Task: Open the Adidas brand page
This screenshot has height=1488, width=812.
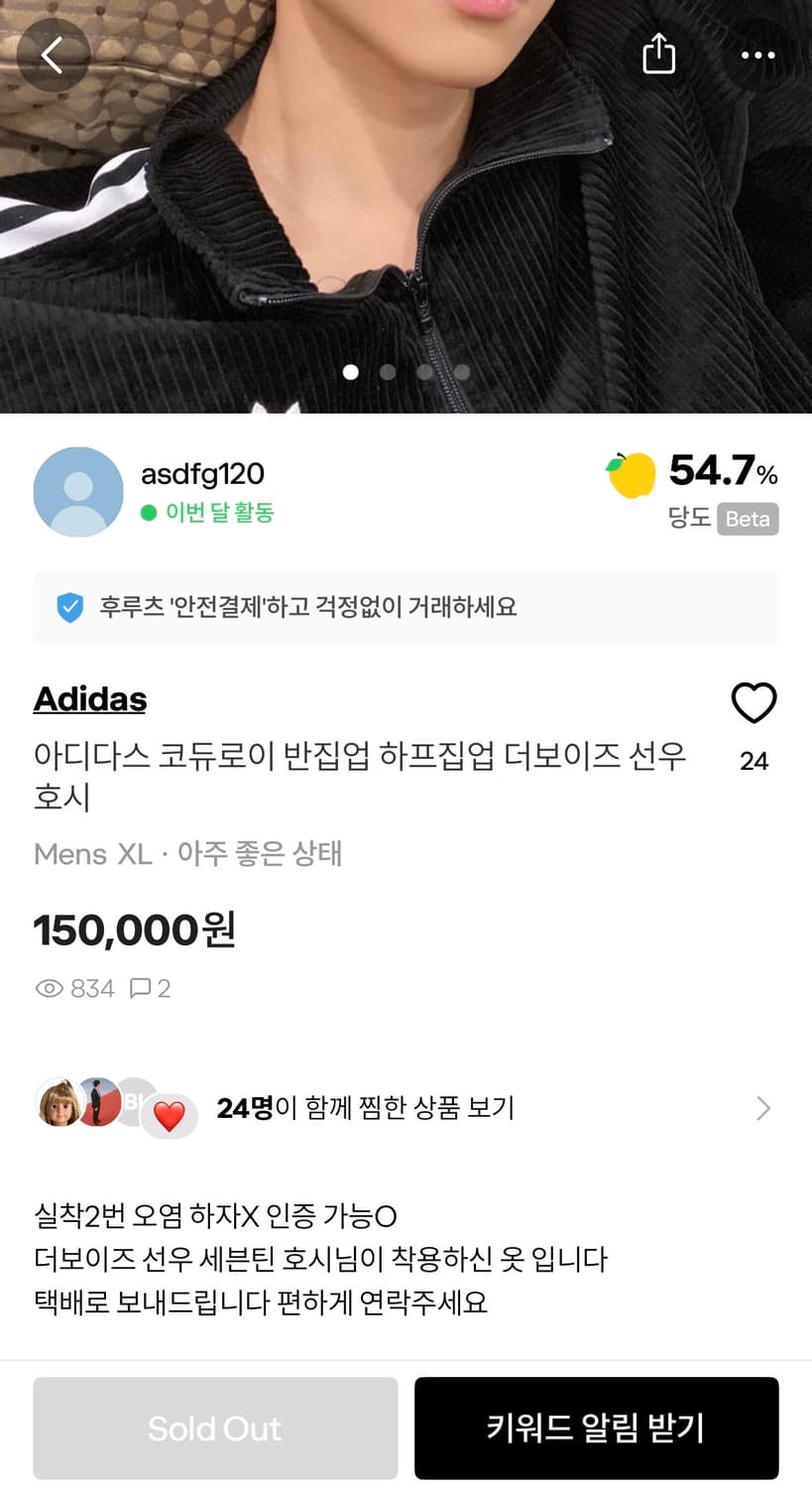Action: tap(90, 699)
